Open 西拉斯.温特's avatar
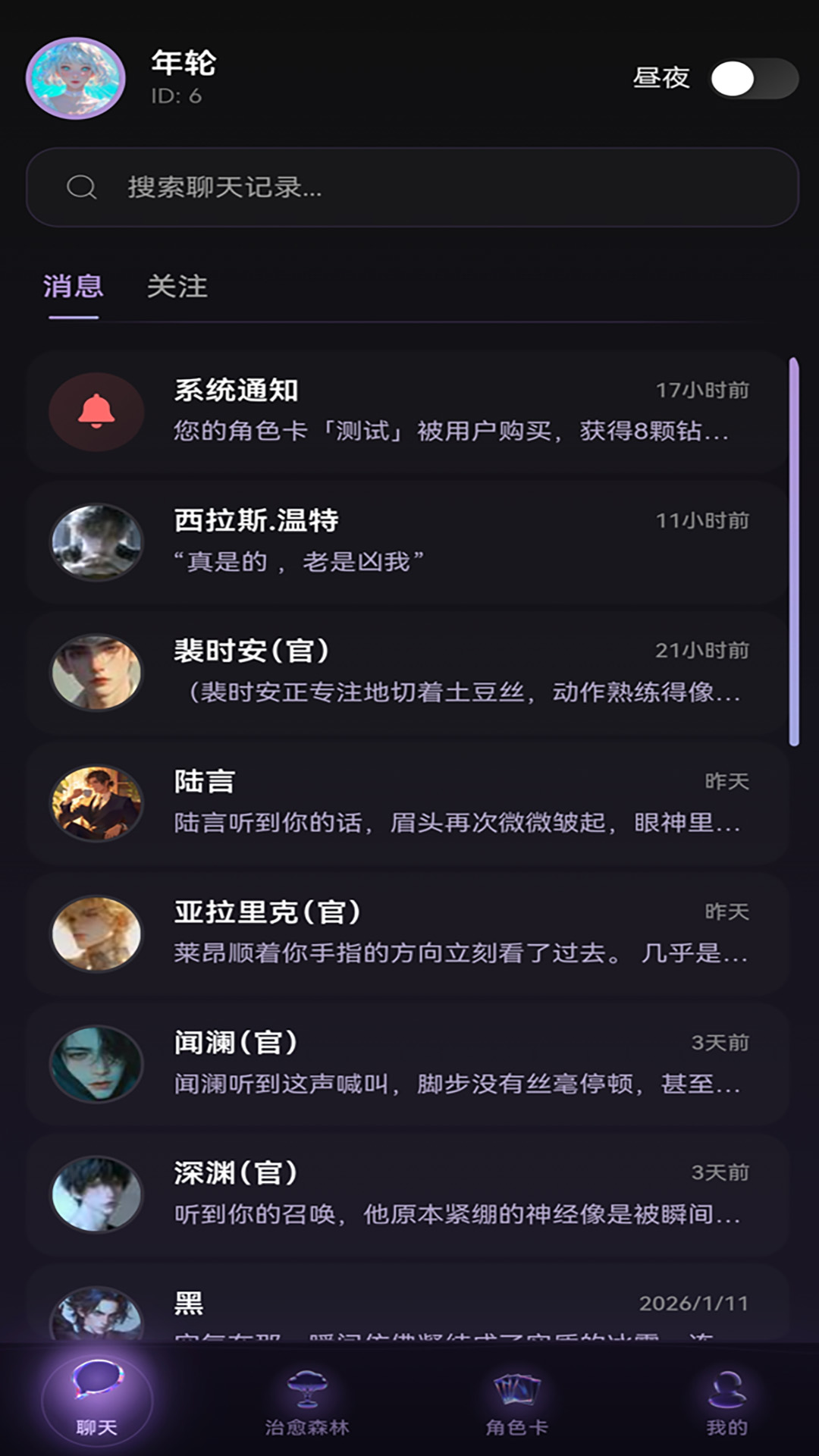The image size is (819, 1456). coord(96,542)
